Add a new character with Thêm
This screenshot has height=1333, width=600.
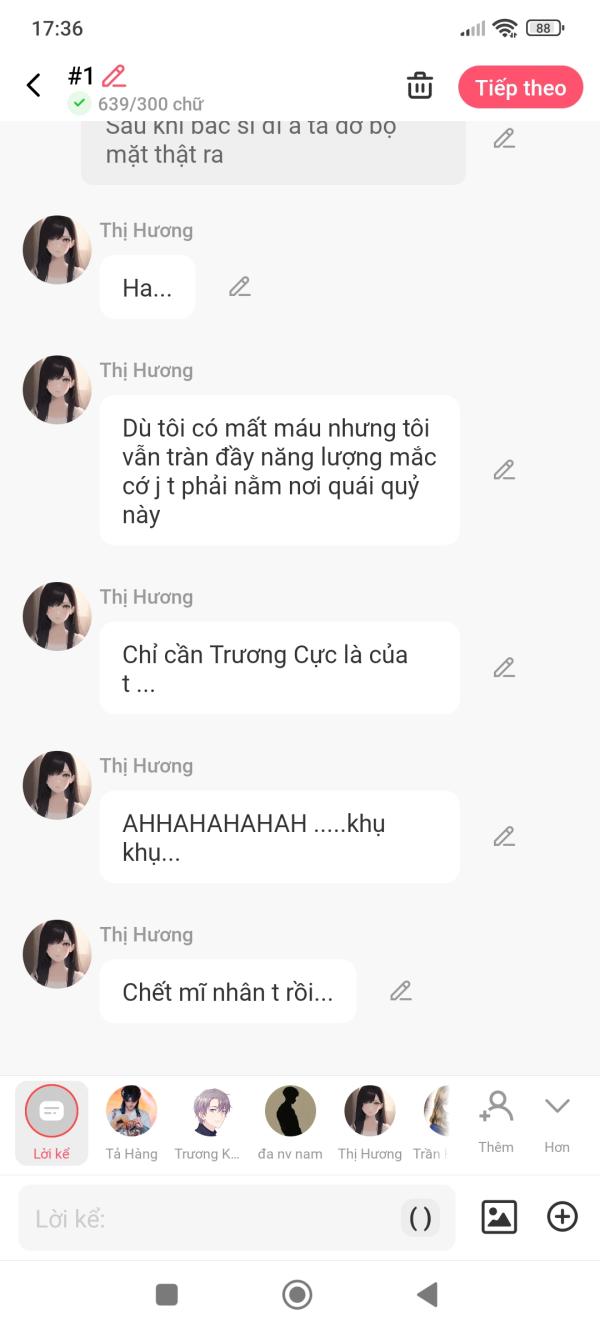(x=496, y=1121)
